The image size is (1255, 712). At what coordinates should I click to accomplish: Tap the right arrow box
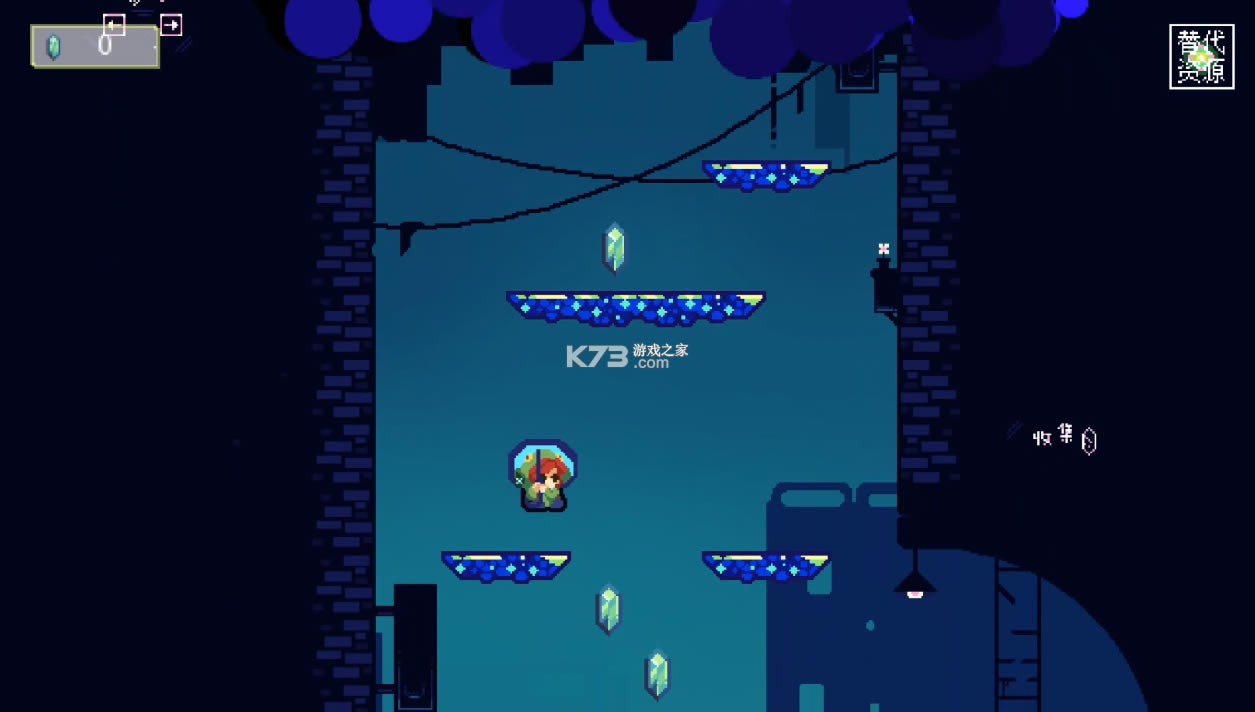[171, 25]
